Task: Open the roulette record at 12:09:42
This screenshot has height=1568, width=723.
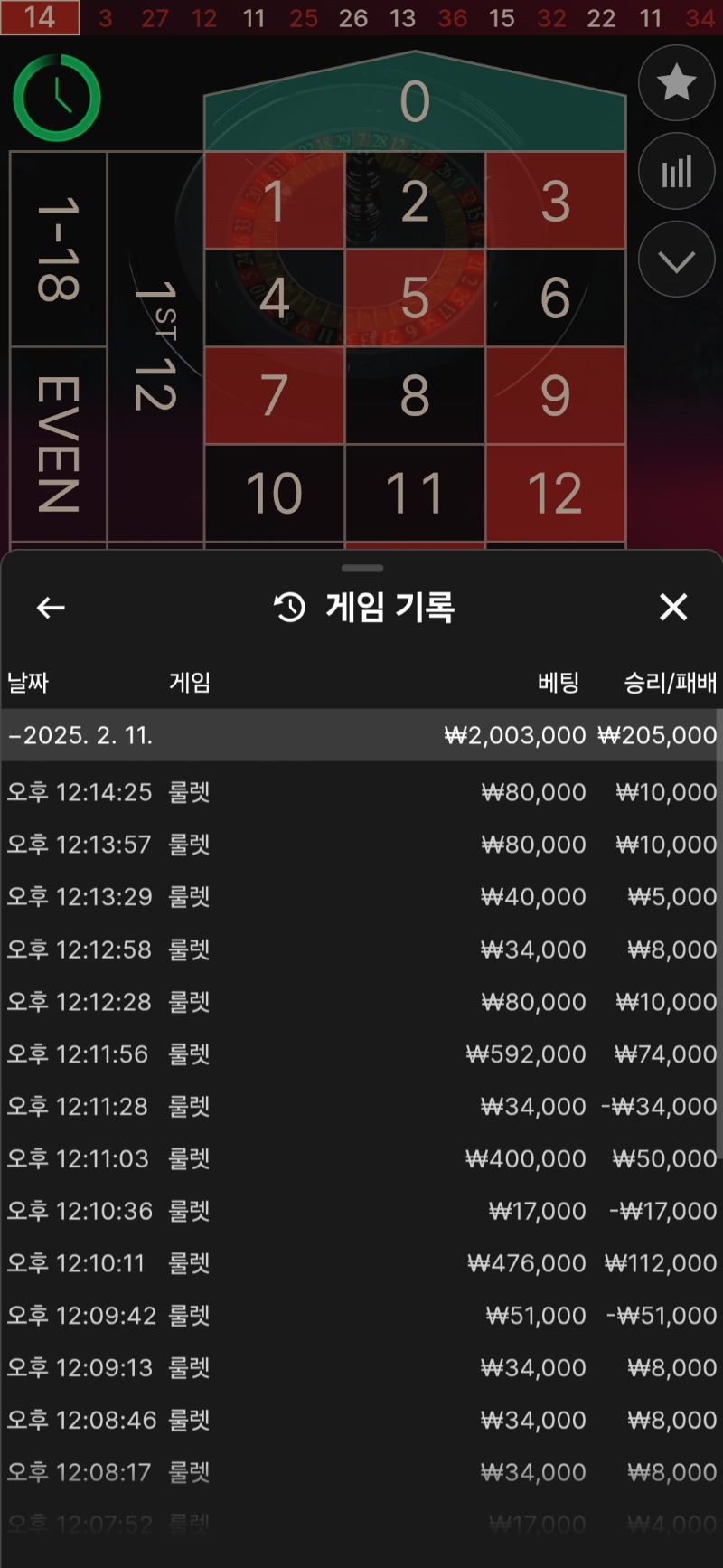Action: pos(361,1315)
